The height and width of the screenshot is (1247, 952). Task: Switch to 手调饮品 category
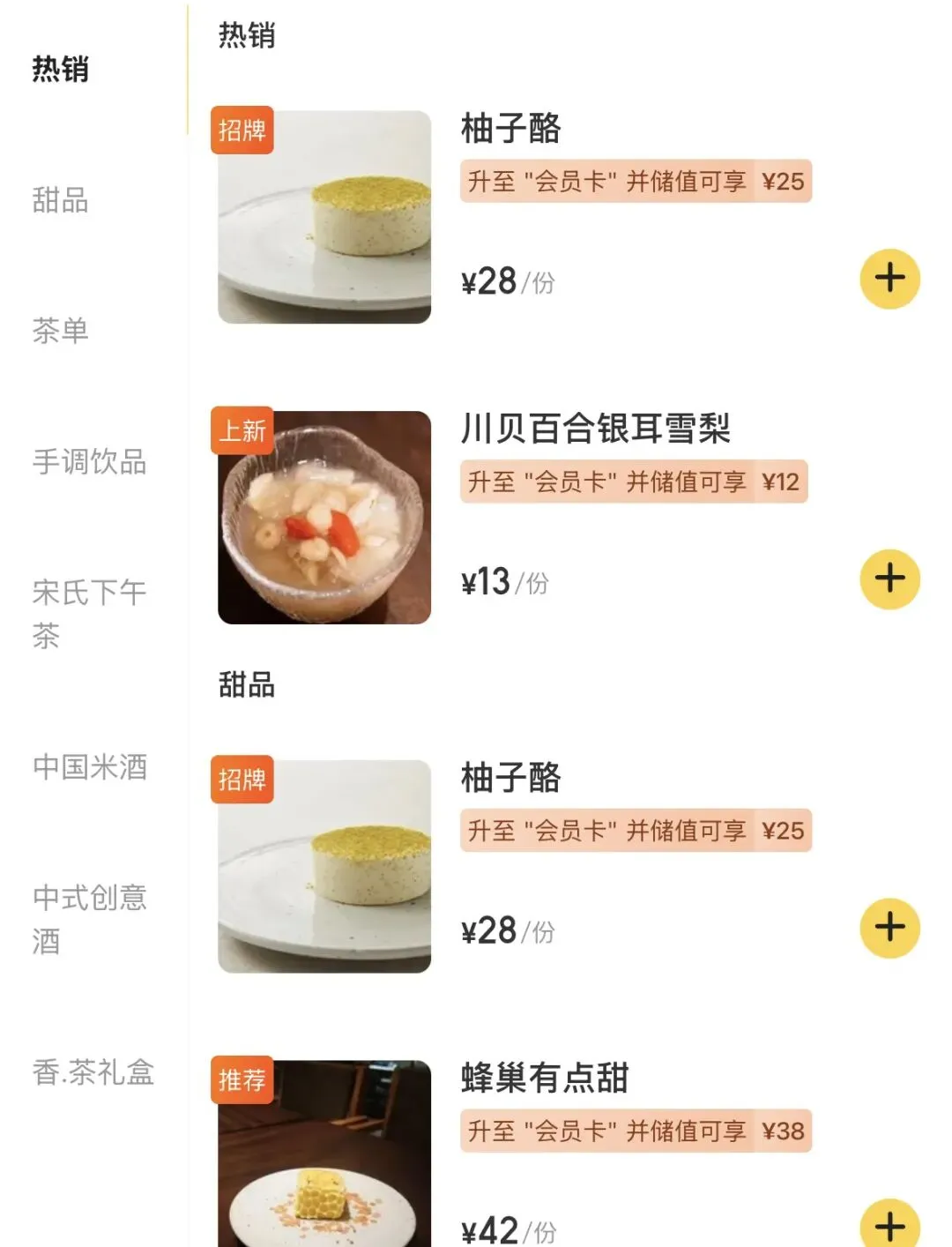click(89, 461)
